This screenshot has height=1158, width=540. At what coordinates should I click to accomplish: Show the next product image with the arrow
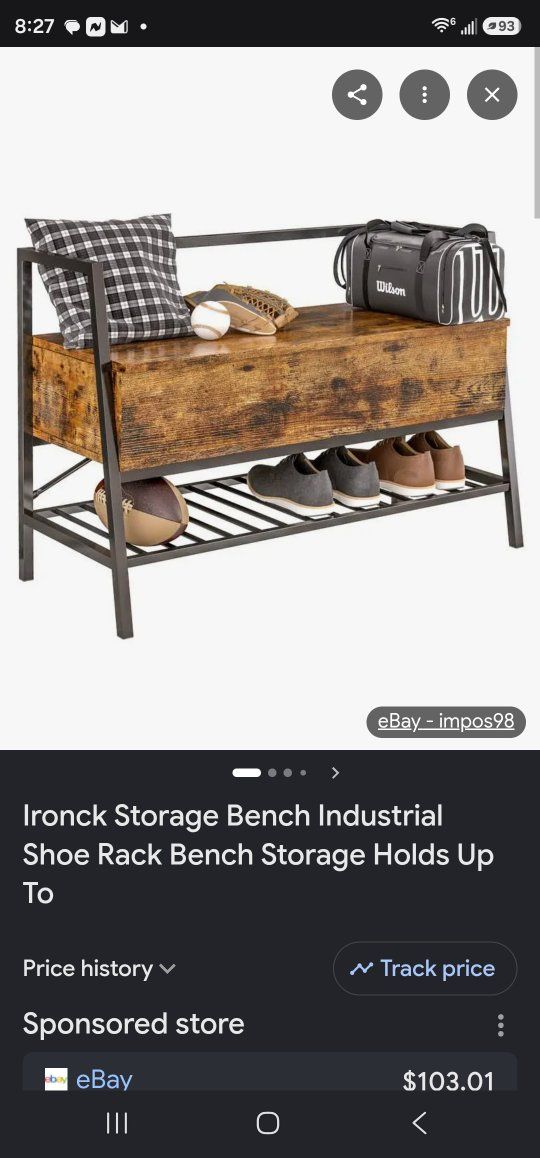(335, 772)
